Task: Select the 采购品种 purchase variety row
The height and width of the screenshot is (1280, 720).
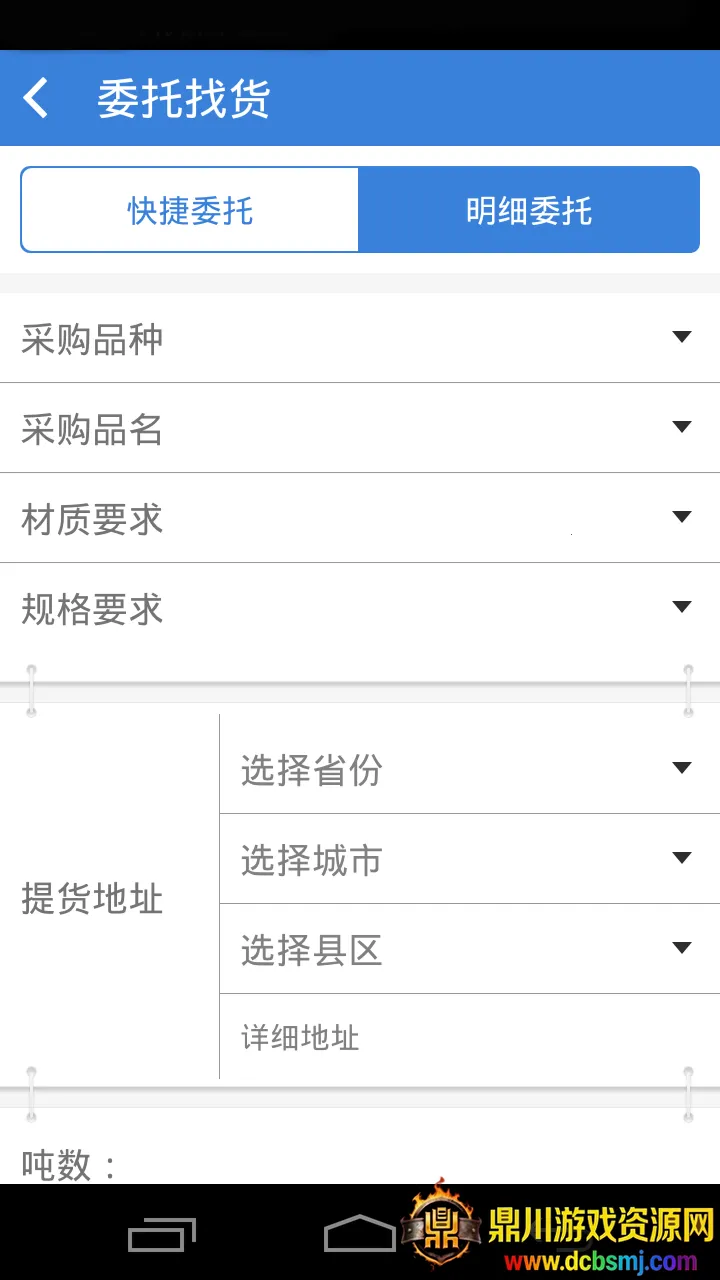Action: (x=300, y=340)
